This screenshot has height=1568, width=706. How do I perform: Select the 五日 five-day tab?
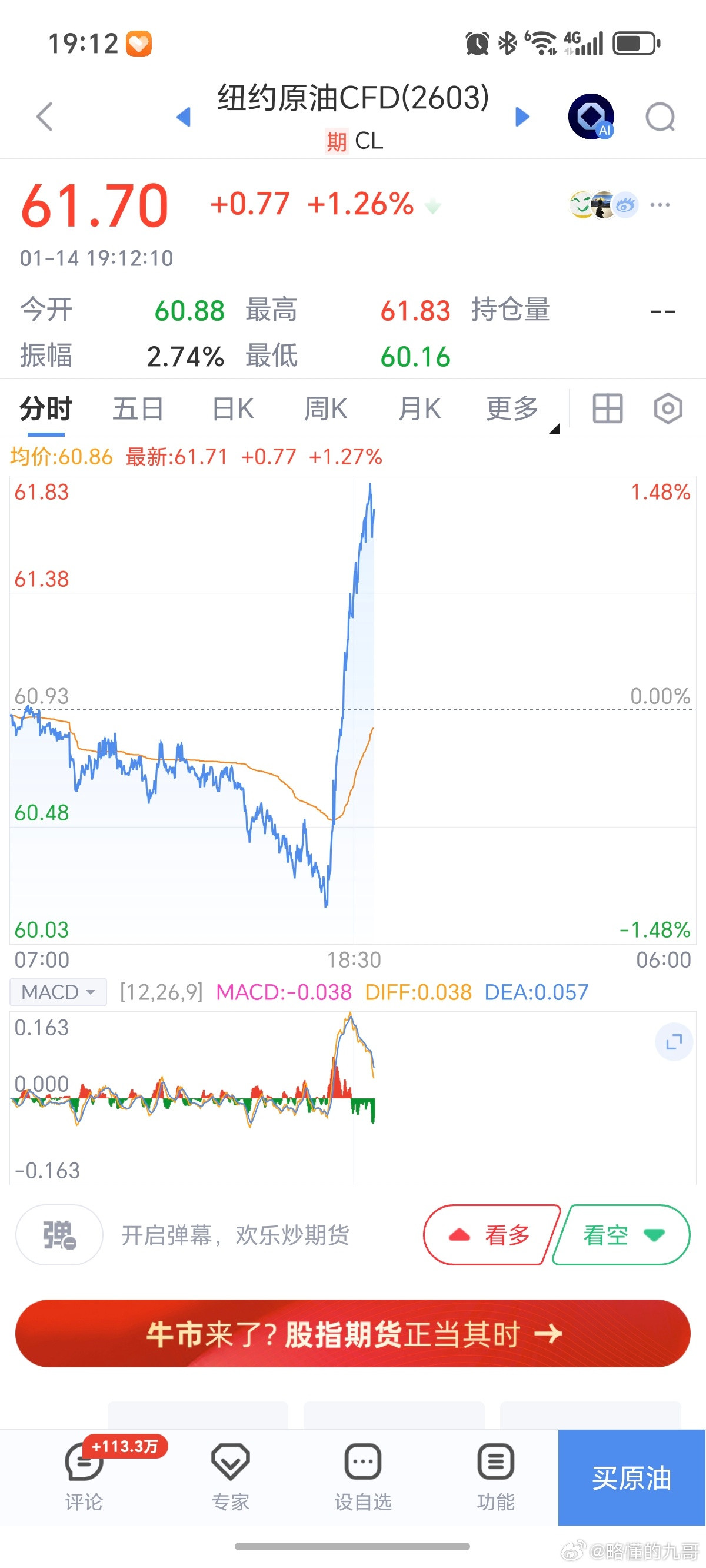click(138, 408)
